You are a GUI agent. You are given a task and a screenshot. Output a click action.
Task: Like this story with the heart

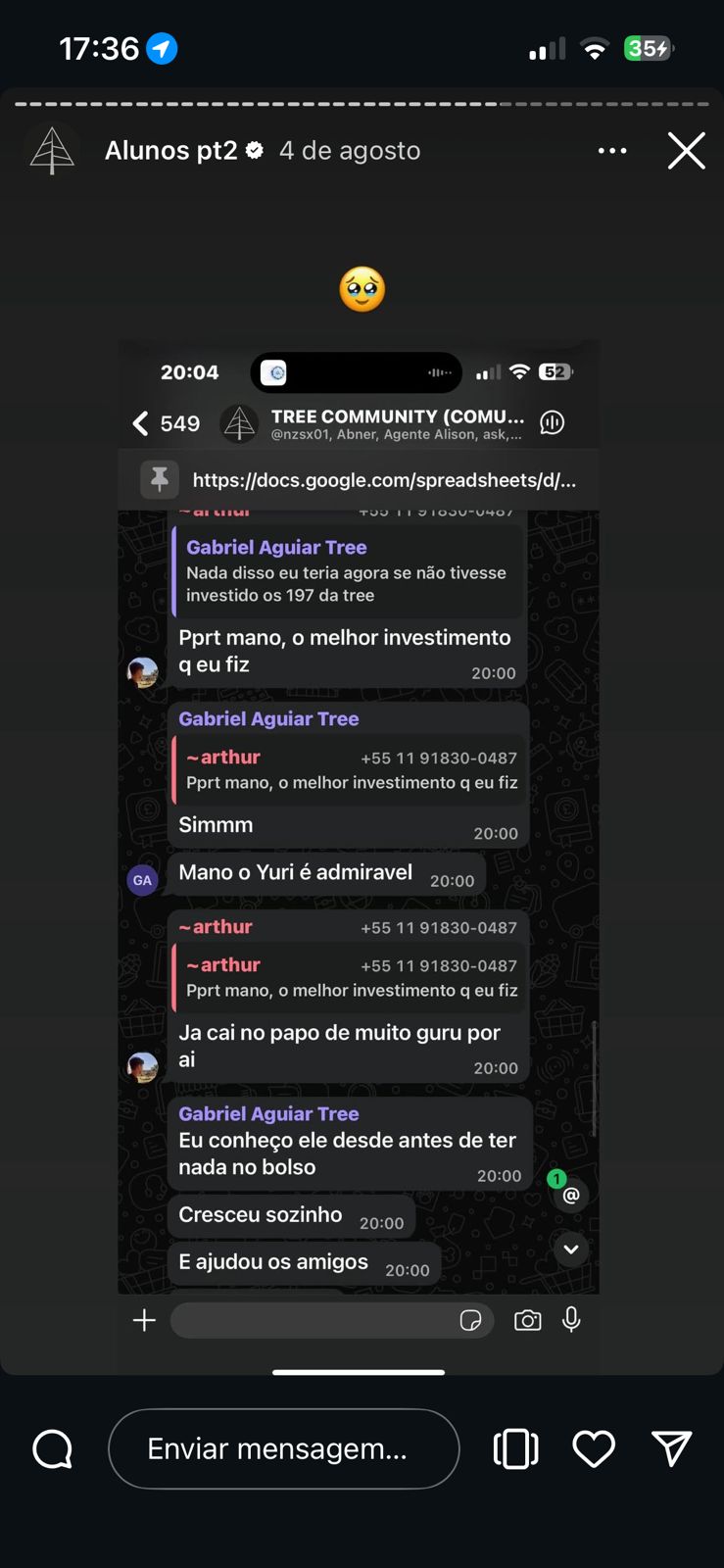click(594, 1448)
